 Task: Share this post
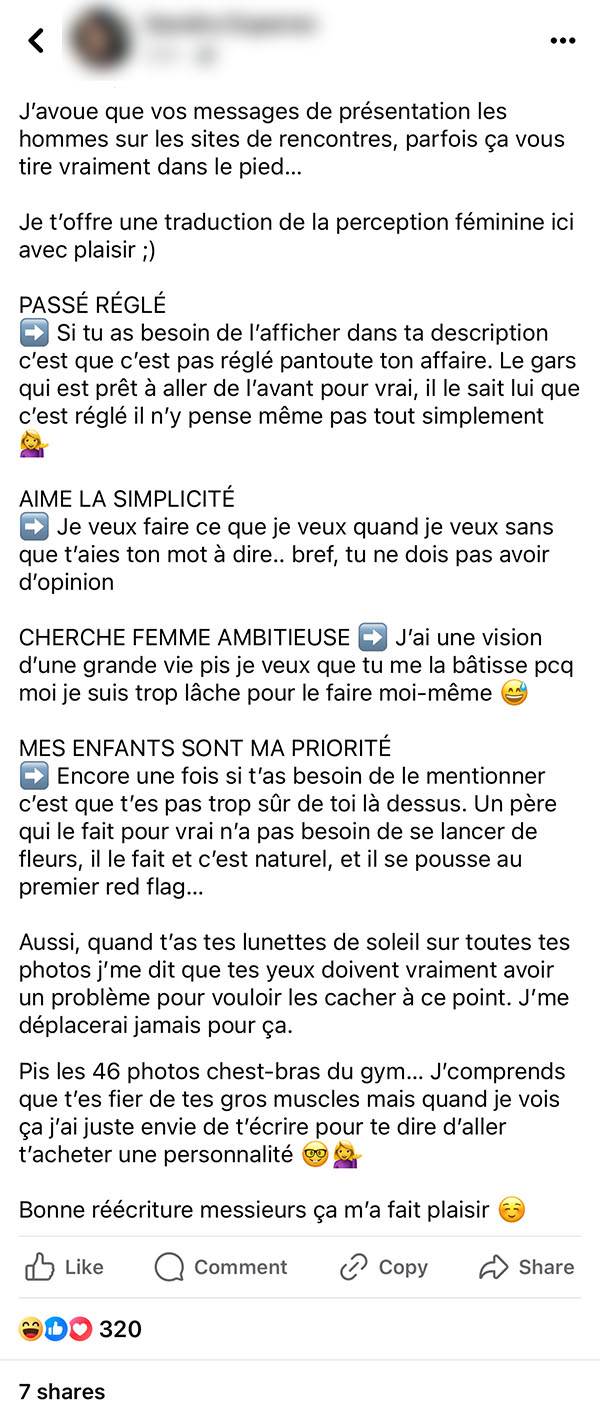tap(526, 1267)
